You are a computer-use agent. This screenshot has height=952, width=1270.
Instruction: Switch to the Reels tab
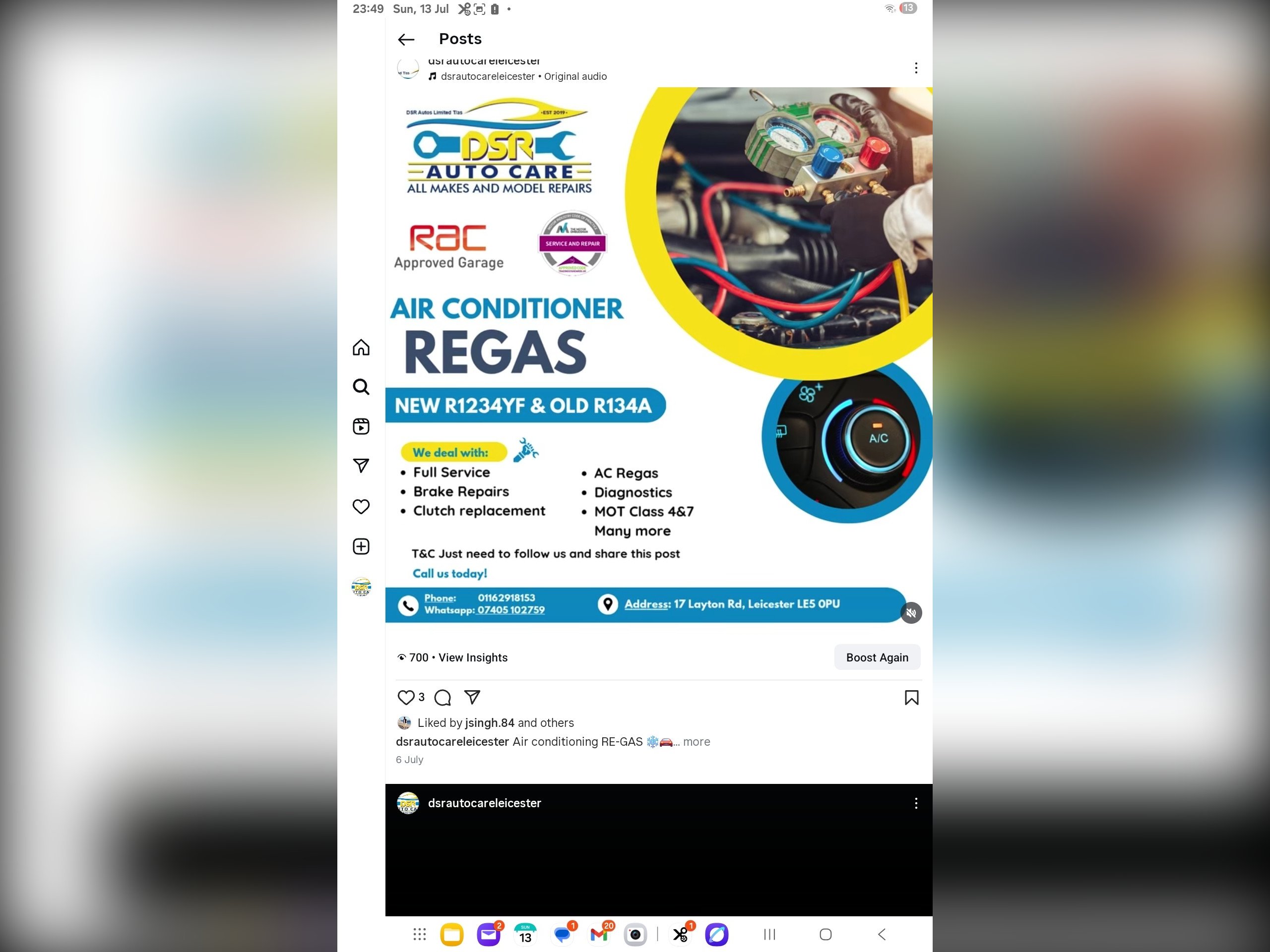click(361, 426)
